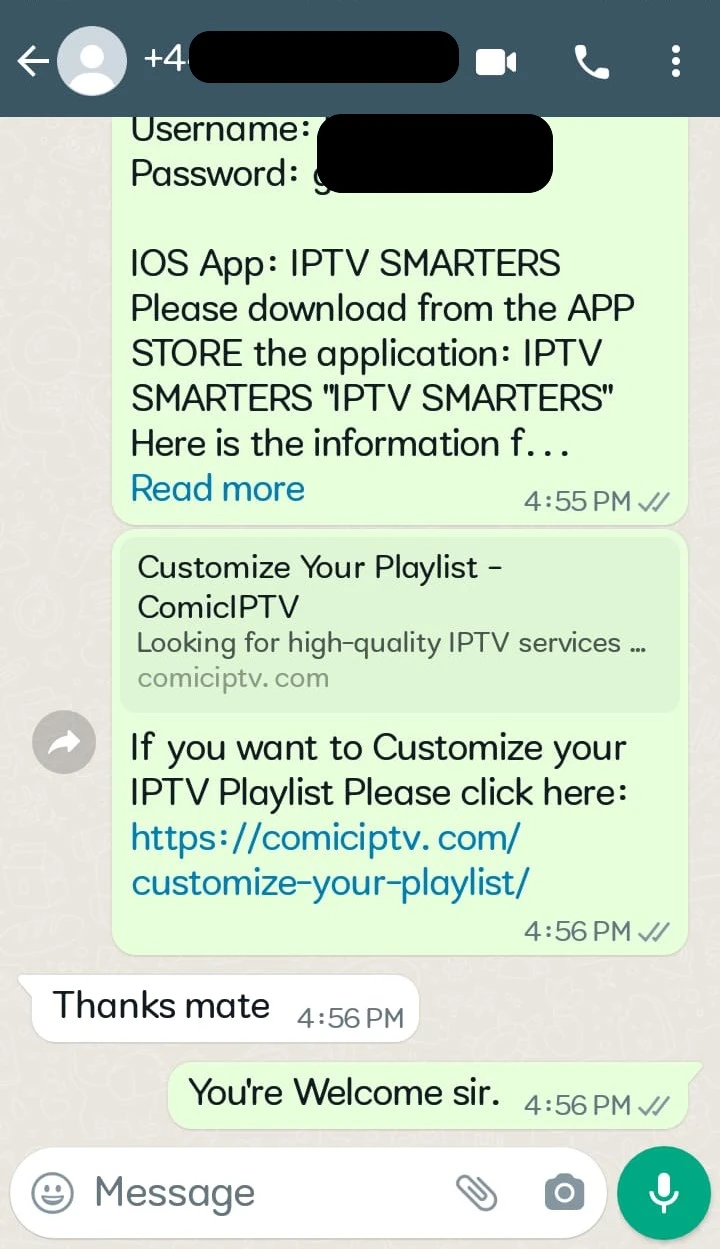
Task: Open the emoji picker
Action: click(52, 1192)
